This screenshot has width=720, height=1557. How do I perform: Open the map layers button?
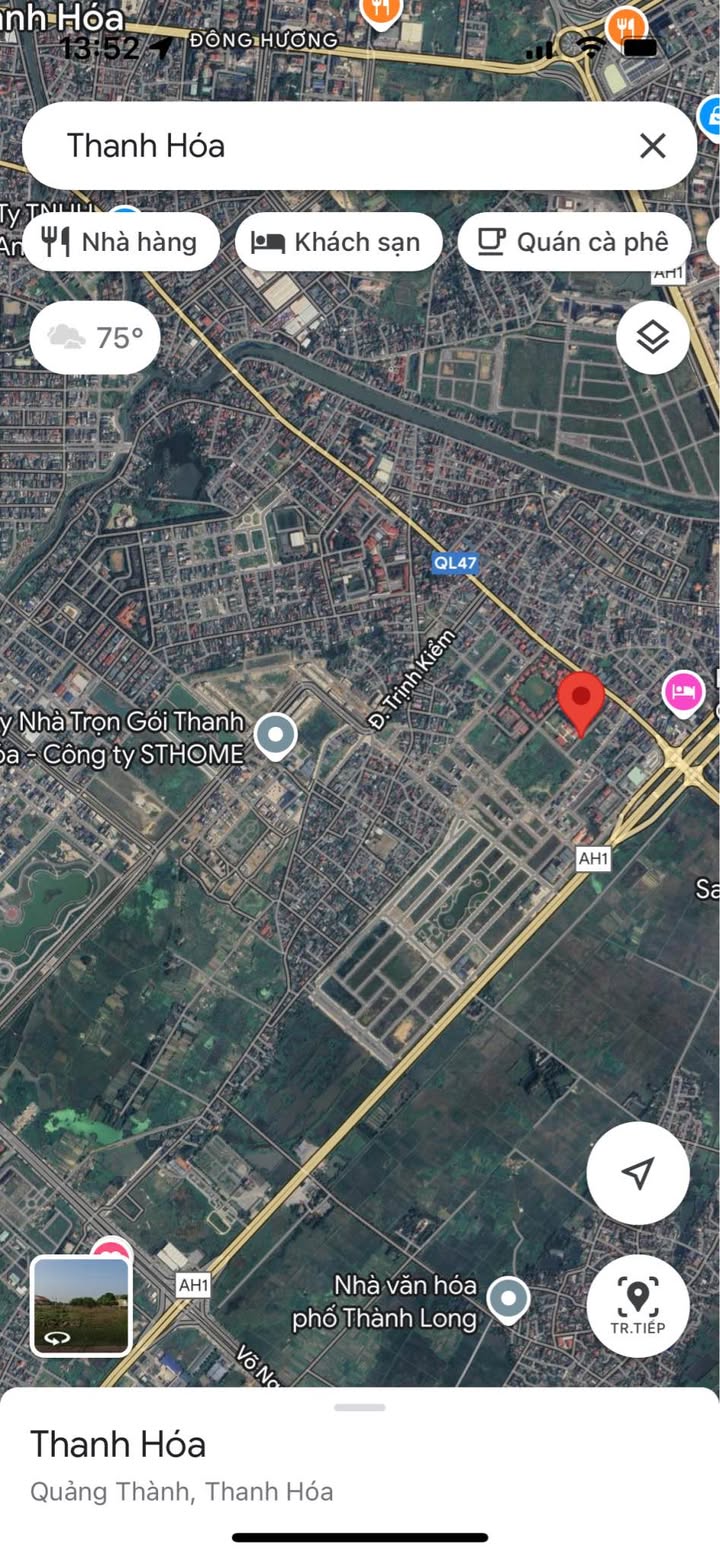pyautogui.click(x=653, y=338)
